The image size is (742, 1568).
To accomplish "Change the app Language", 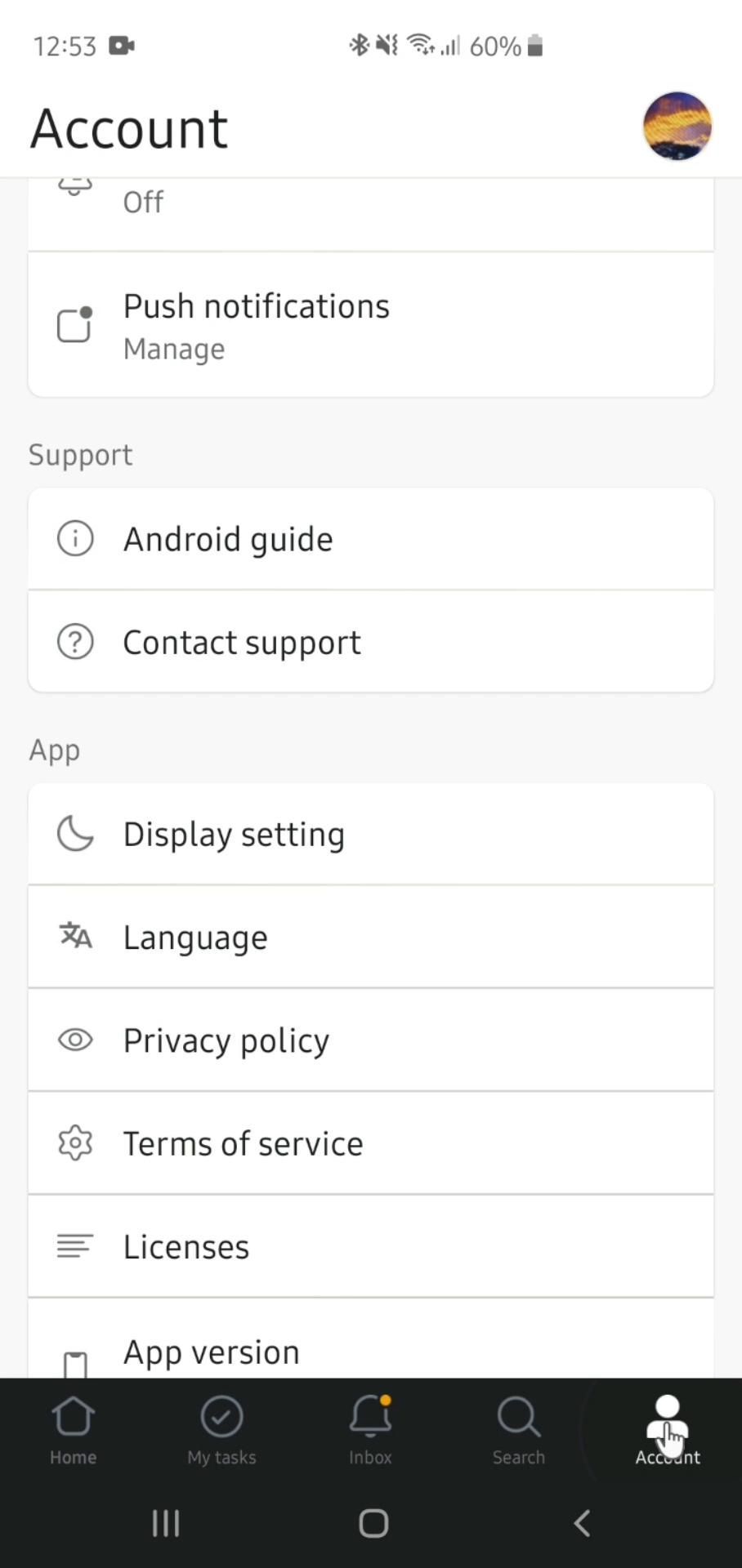I will point(371,937).
